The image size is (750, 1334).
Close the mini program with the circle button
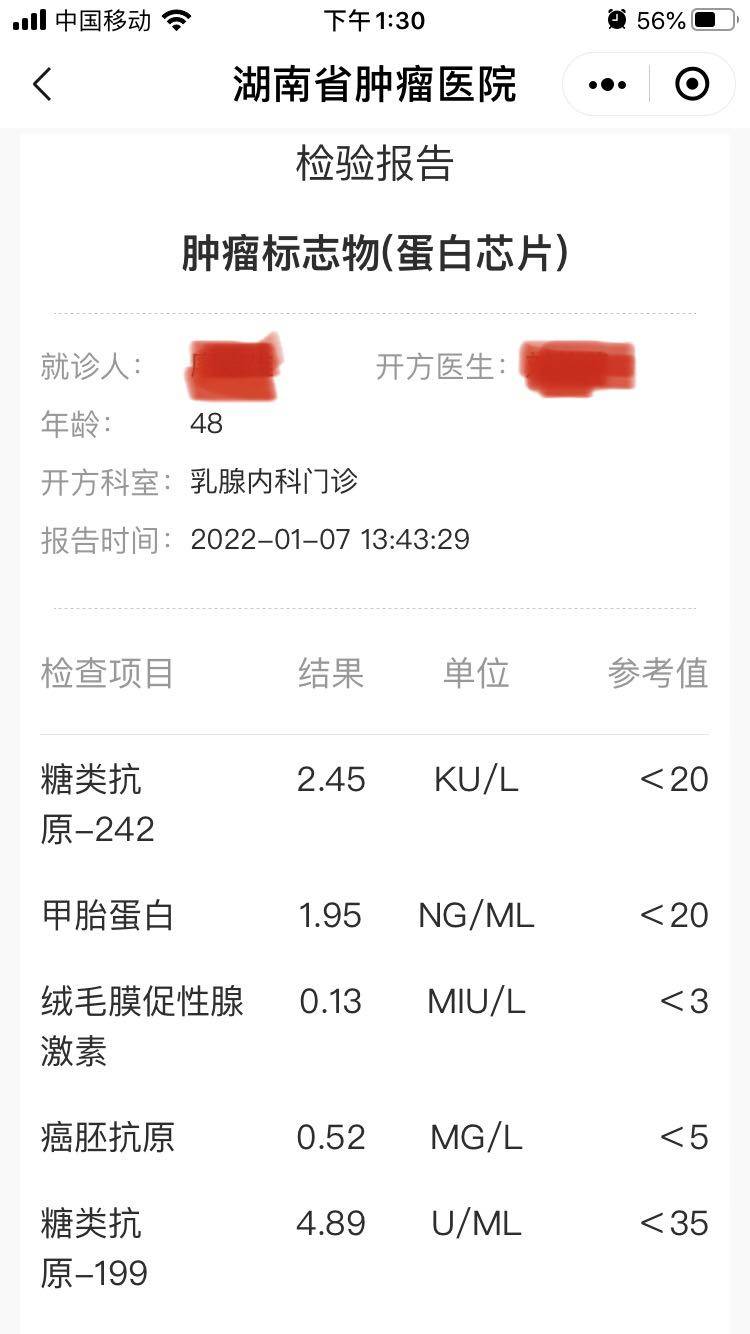click(692, 85)
